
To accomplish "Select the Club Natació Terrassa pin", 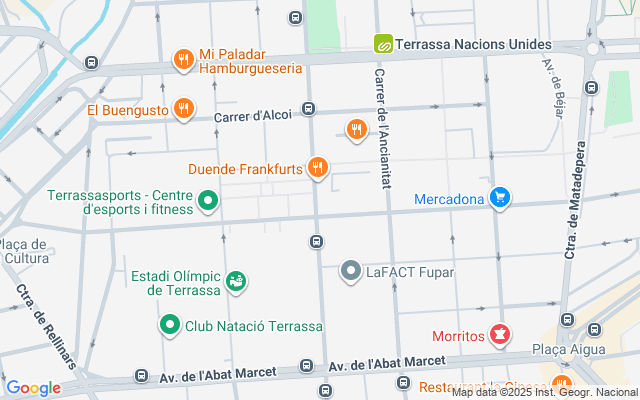I will (x=169, y=326).
